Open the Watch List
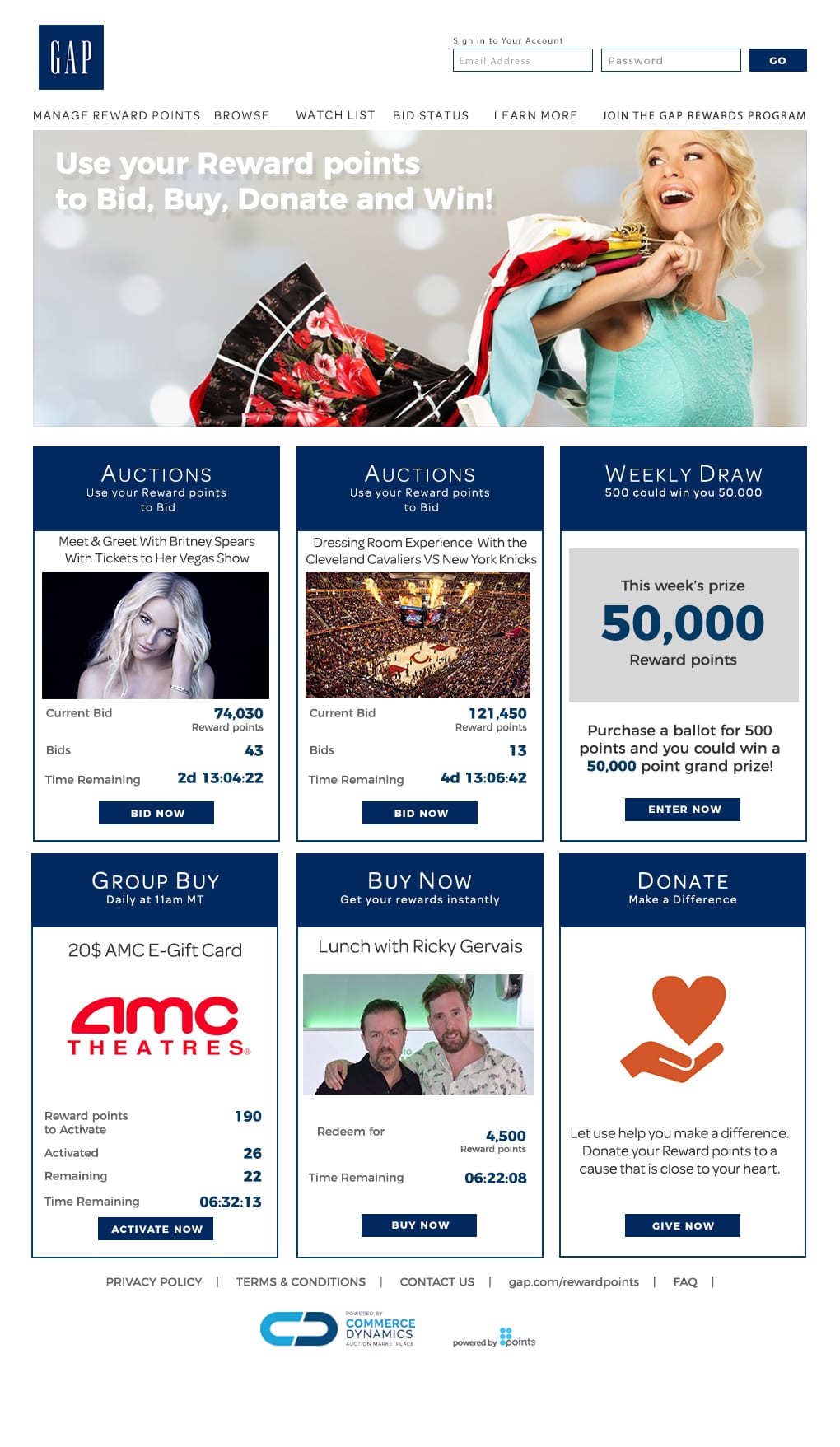This screenshot has height=1447, width=840. click(335, 115)
